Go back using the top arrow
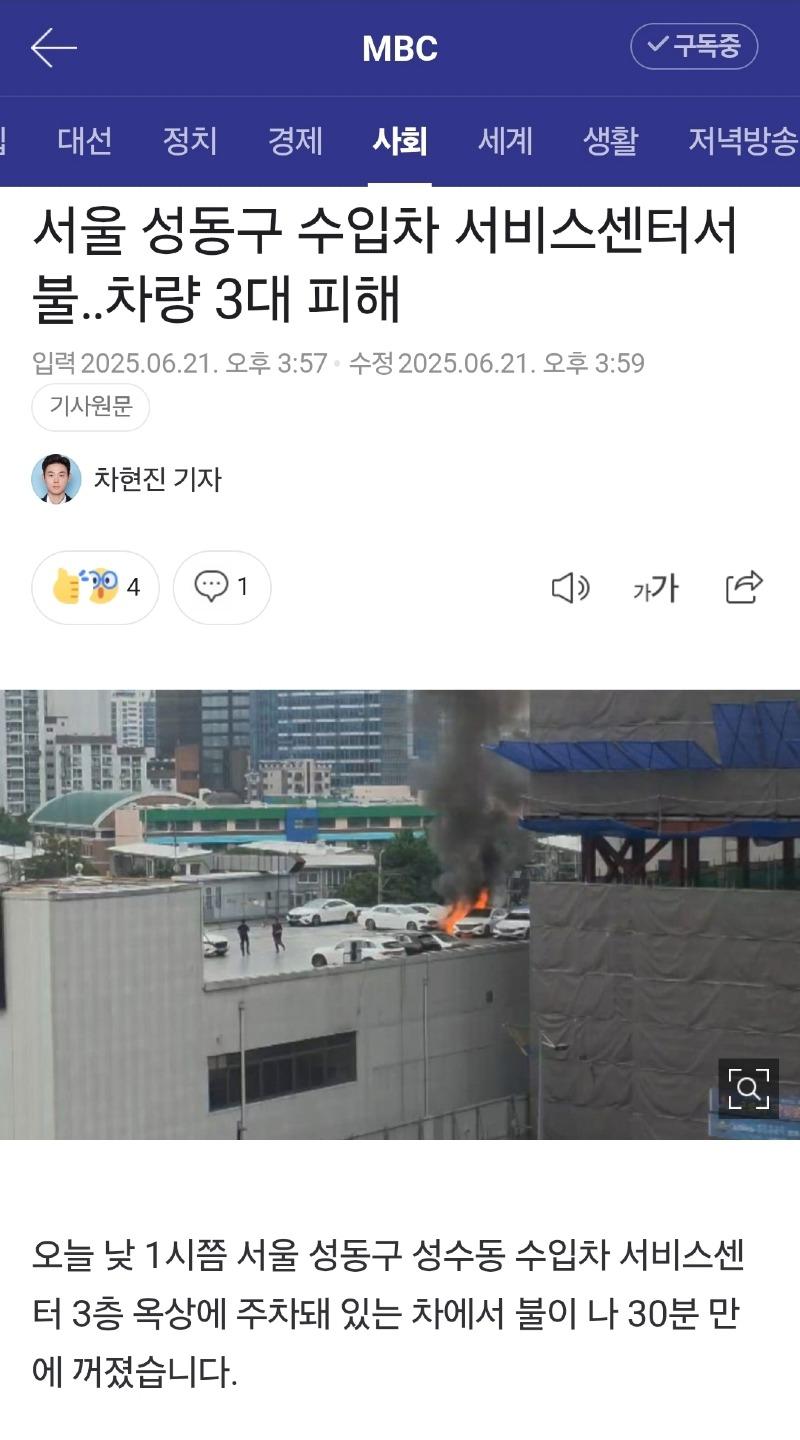800x1440 pixels. tap(53, 48)
